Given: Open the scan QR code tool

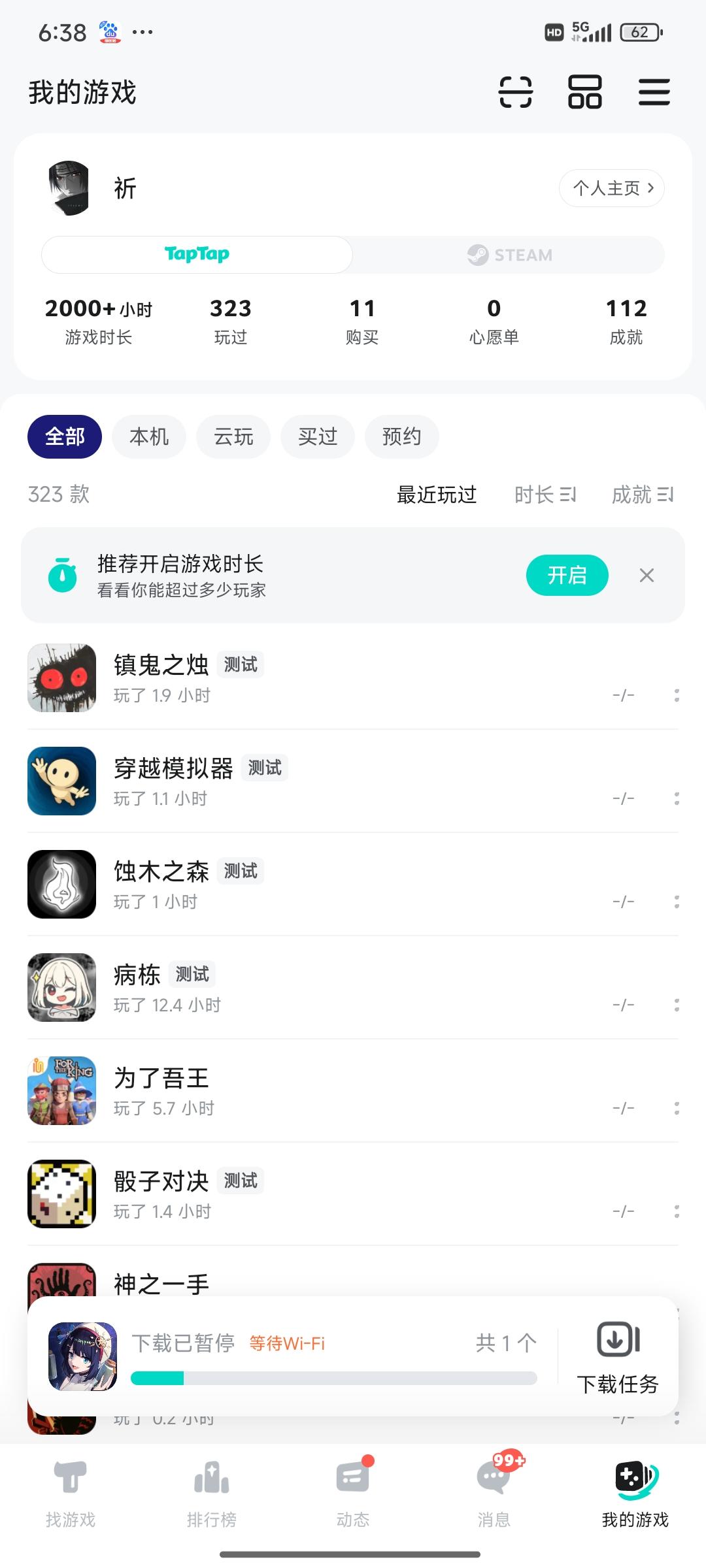Looking at the screenshot, I should point(516,93).
